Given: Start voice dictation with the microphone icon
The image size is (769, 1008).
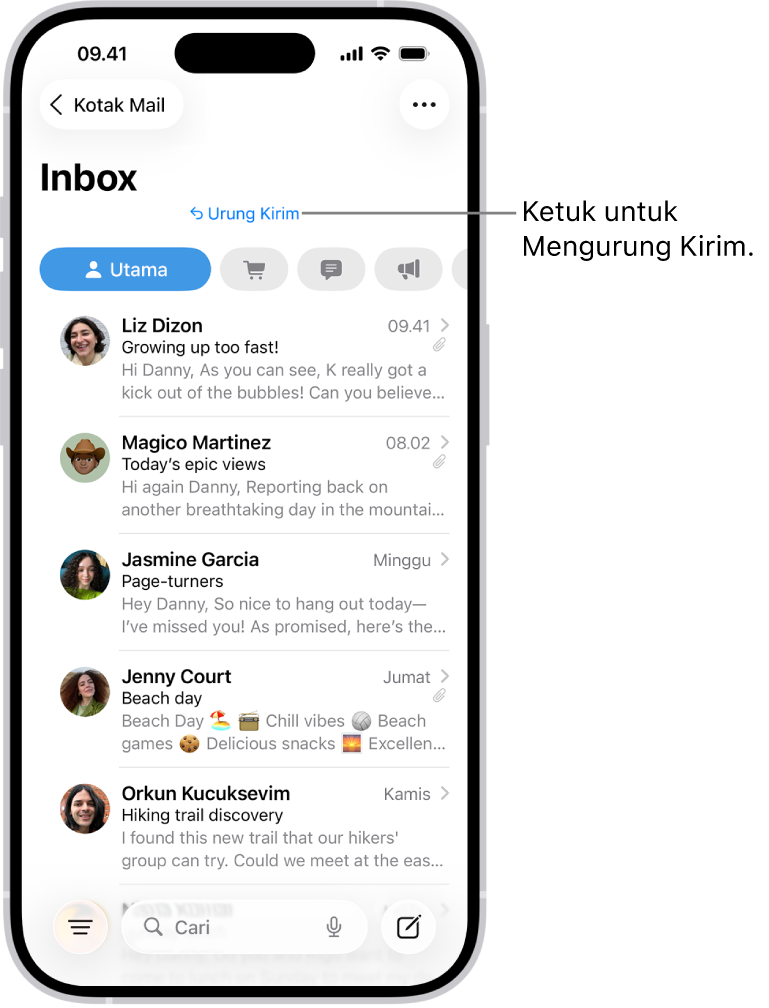Looking at the screenshot, I should coord(334,927).
